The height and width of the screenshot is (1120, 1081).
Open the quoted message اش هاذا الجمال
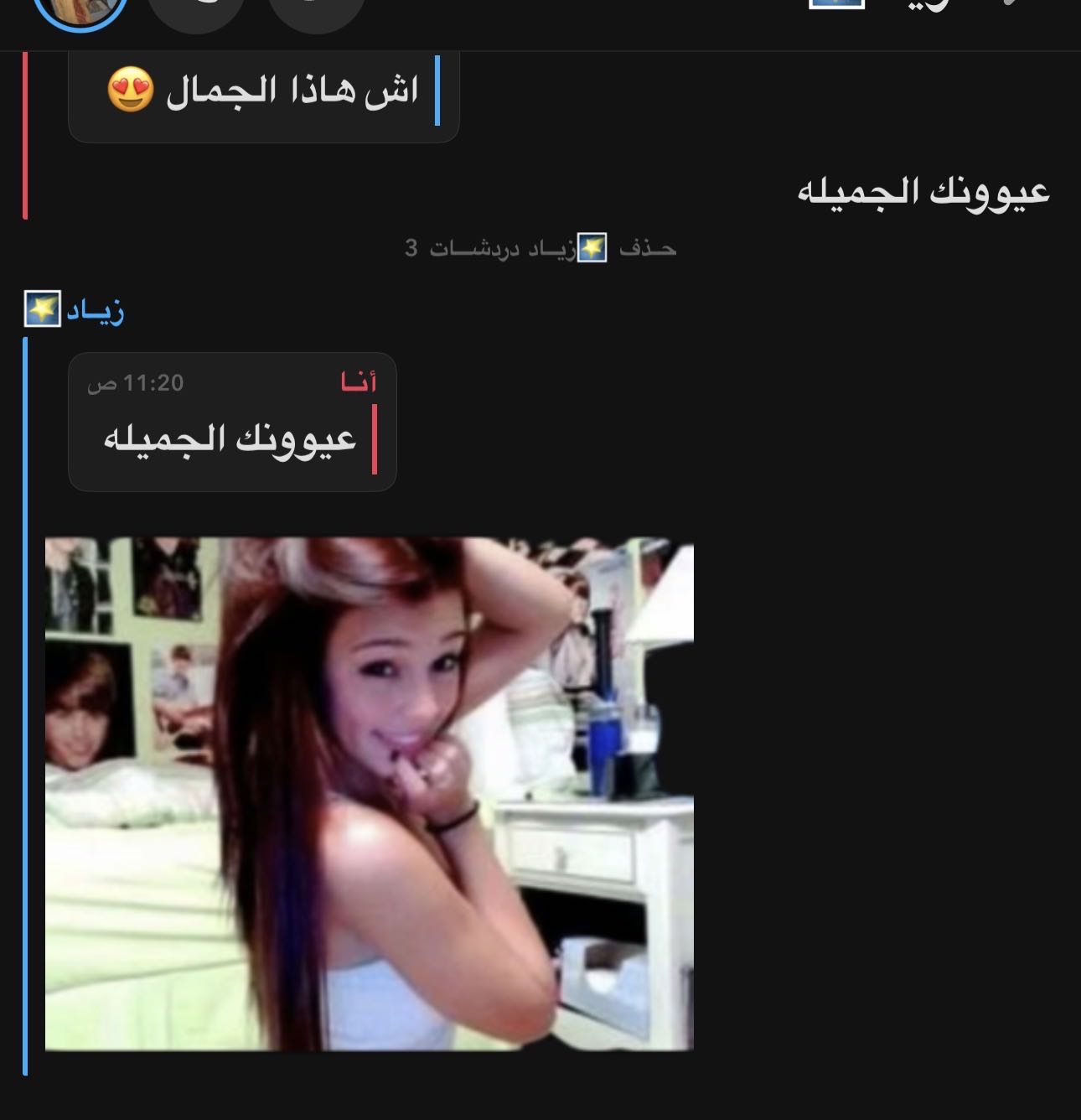tap(263, 92)
